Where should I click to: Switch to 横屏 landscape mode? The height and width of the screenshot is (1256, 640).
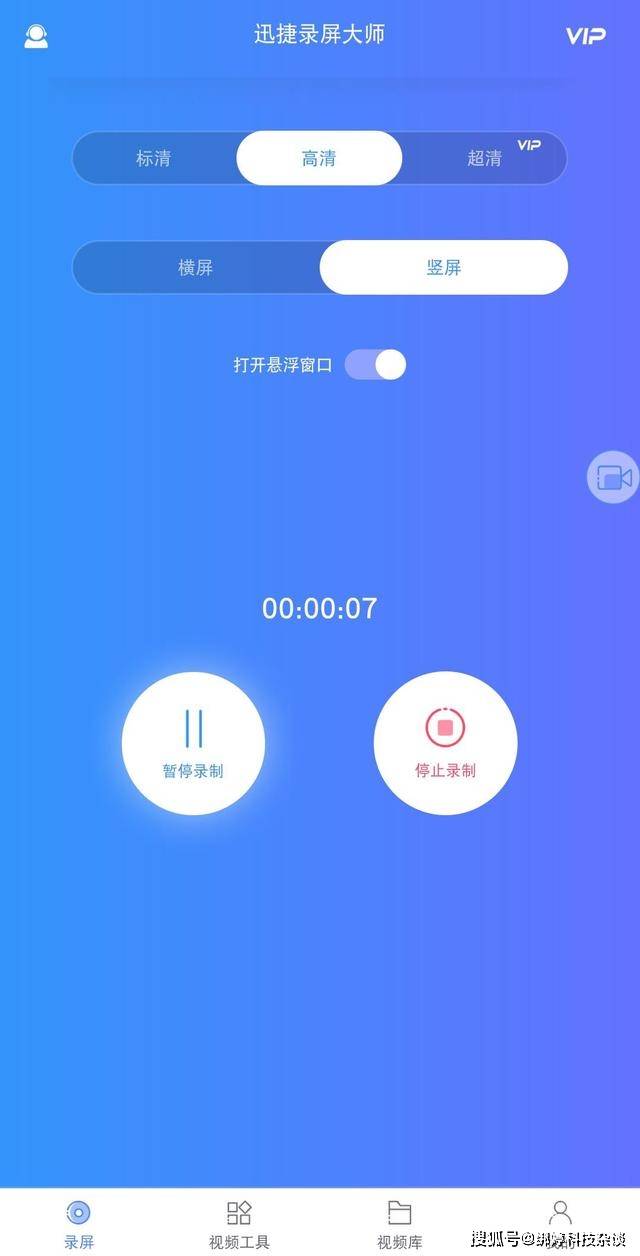(196, 267)
